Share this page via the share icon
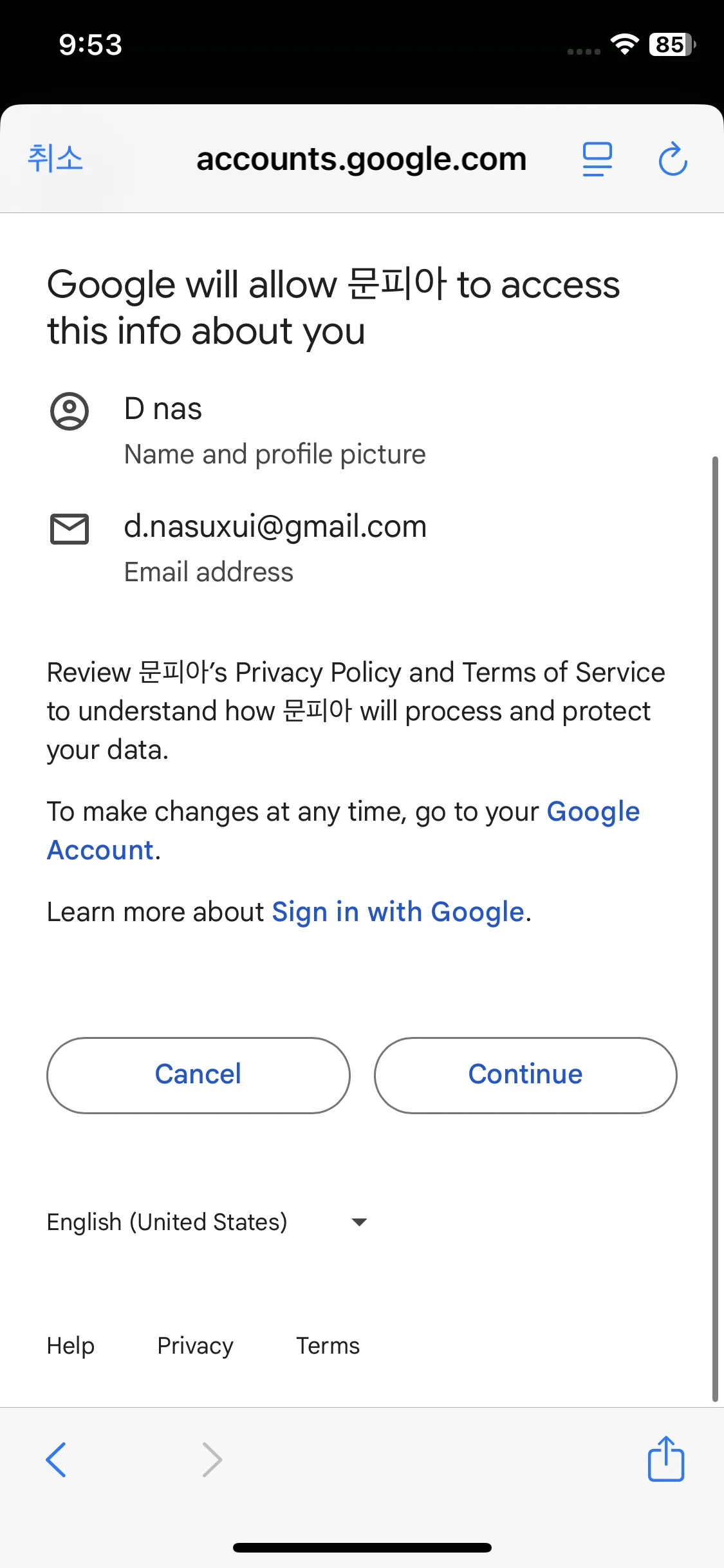 click(665, 1459)
